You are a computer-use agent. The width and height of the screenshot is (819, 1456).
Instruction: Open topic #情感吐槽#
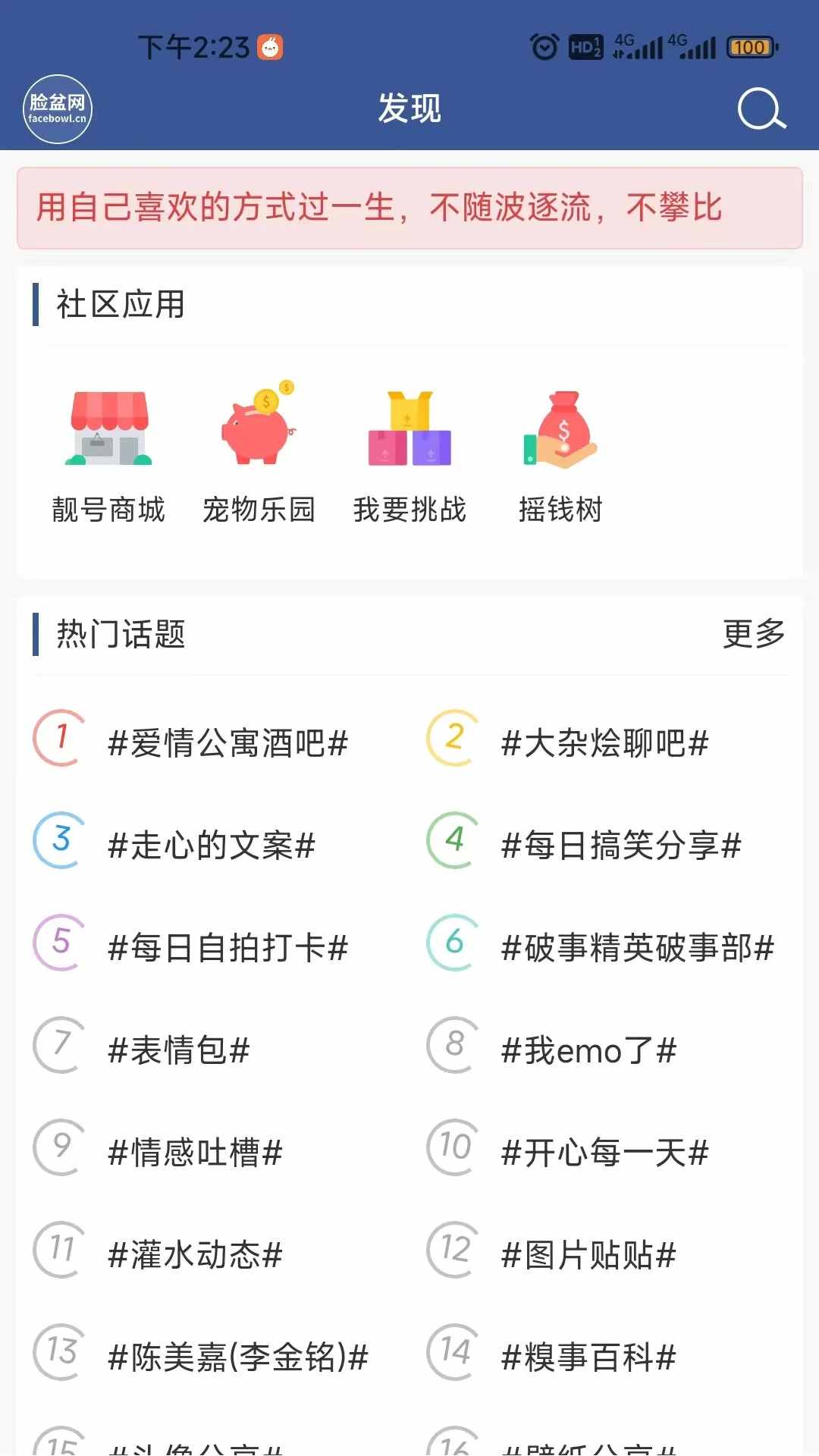[195, 1153]
